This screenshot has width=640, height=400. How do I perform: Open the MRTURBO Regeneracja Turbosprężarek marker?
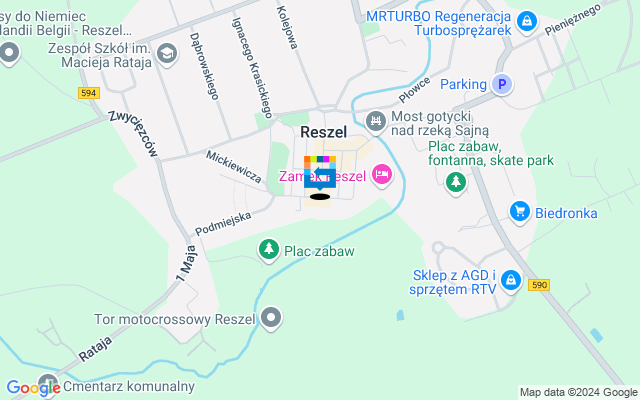click(x=527, y=21)
